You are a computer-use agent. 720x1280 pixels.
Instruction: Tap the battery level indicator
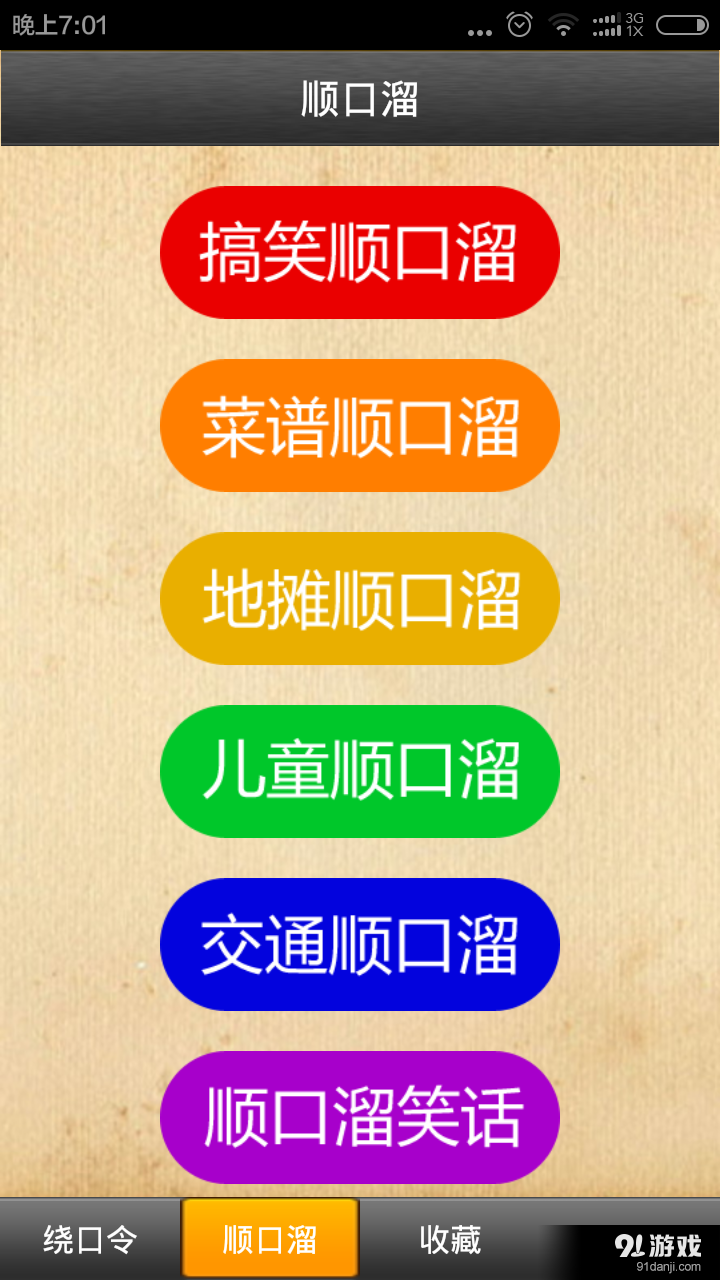coord(685,27)
